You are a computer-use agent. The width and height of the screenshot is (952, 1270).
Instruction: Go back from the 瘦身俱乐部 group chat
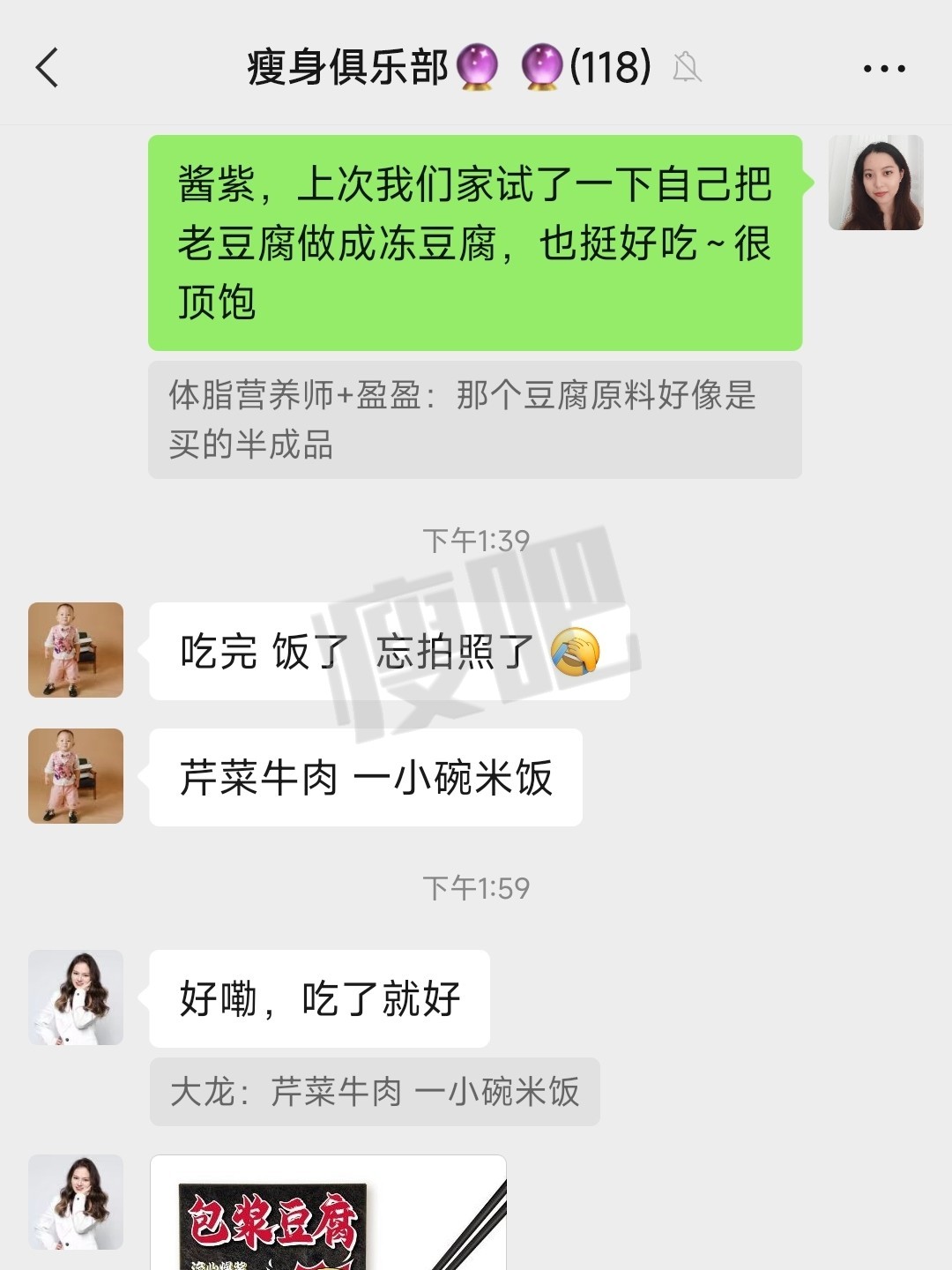click(x=48, y=68)
